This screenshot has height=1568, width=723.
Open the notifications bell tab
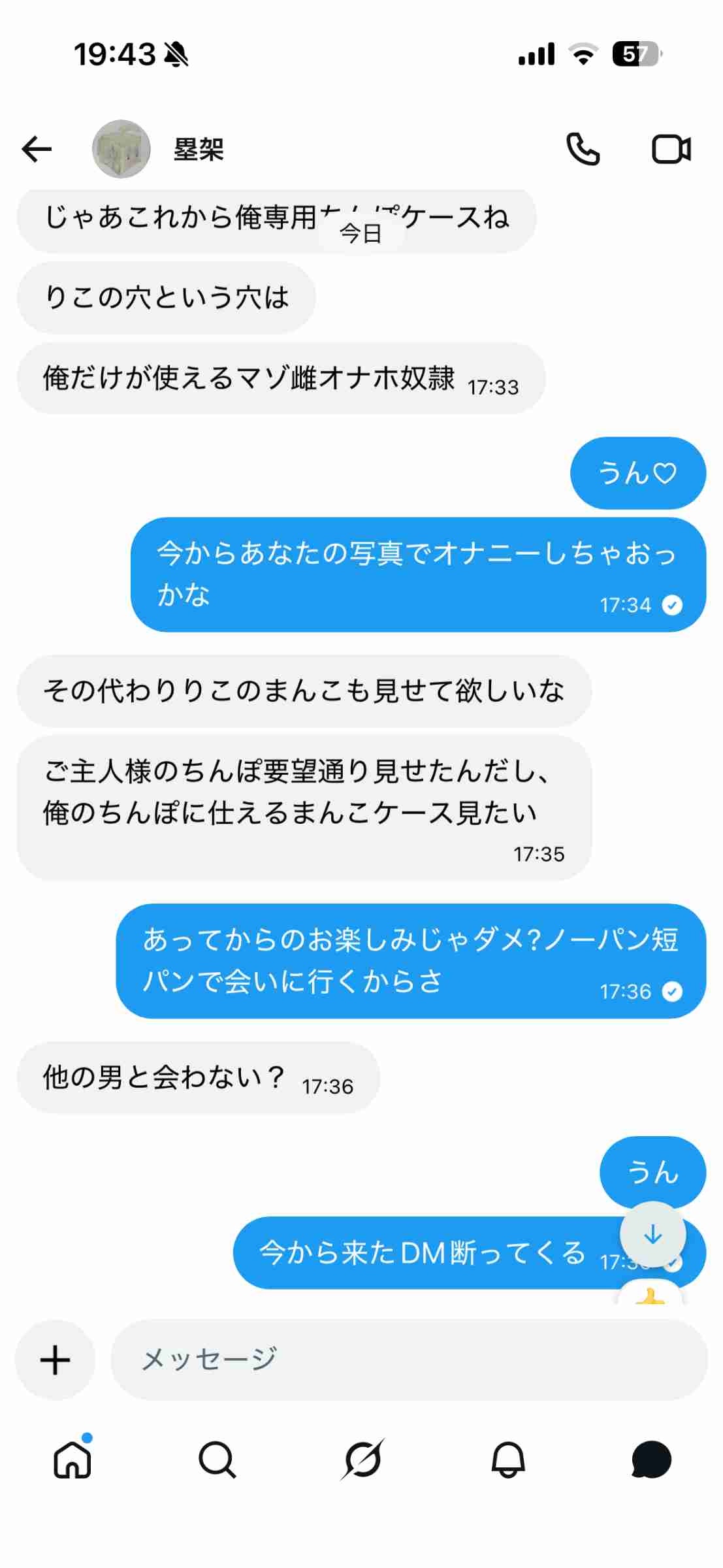pyautogui.click(x=507, y=1460)
